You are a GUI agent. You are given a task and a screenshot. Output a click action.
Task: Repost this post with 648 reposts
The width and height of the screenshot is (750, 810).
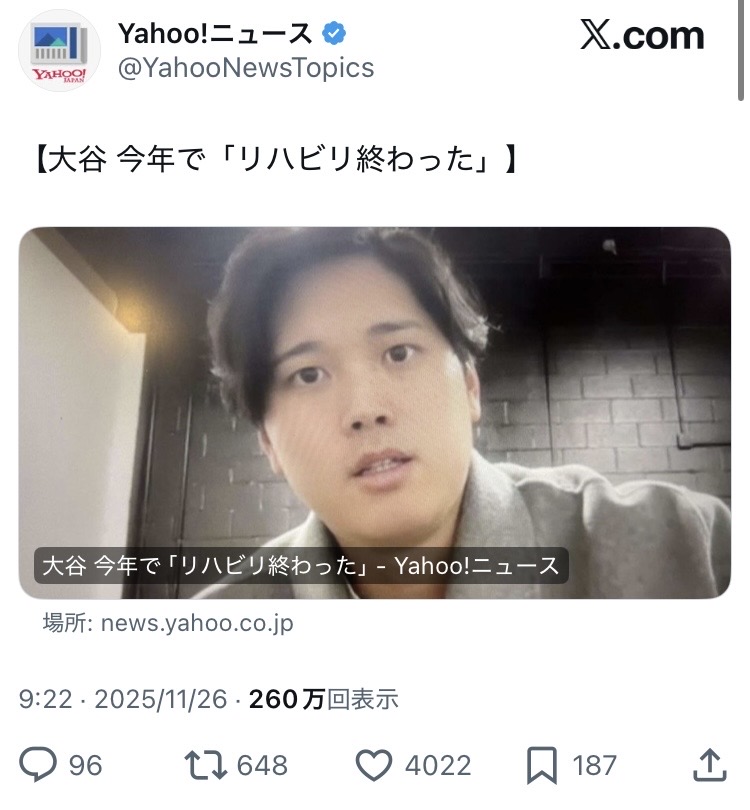[x=203, y=766]
